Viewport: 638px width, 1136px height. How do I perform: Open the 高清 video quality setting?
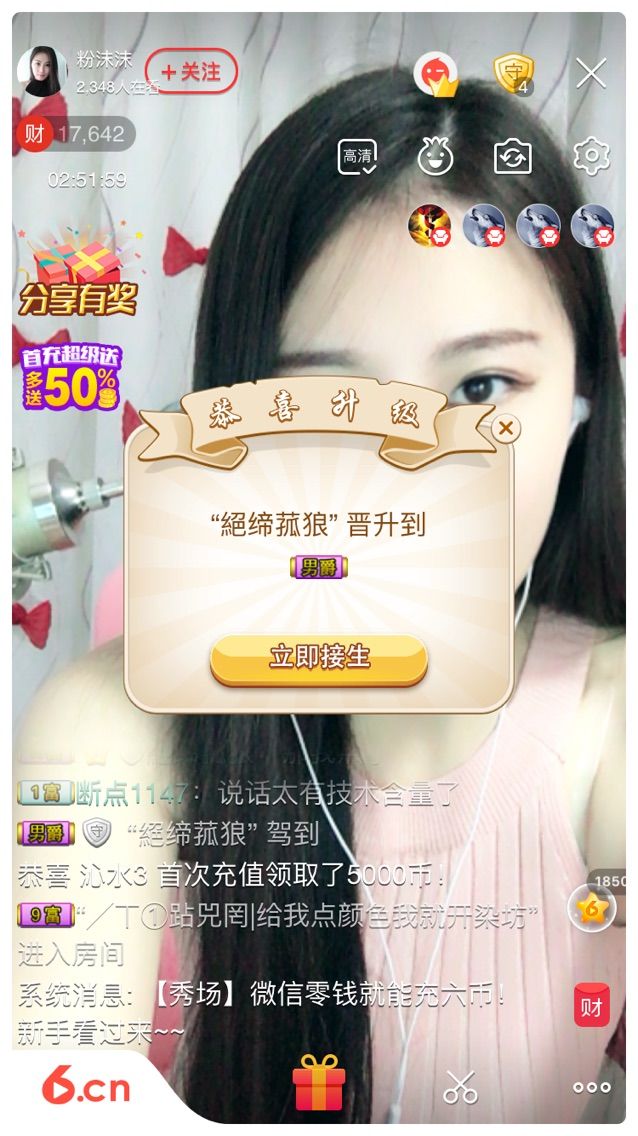[357, 156]
